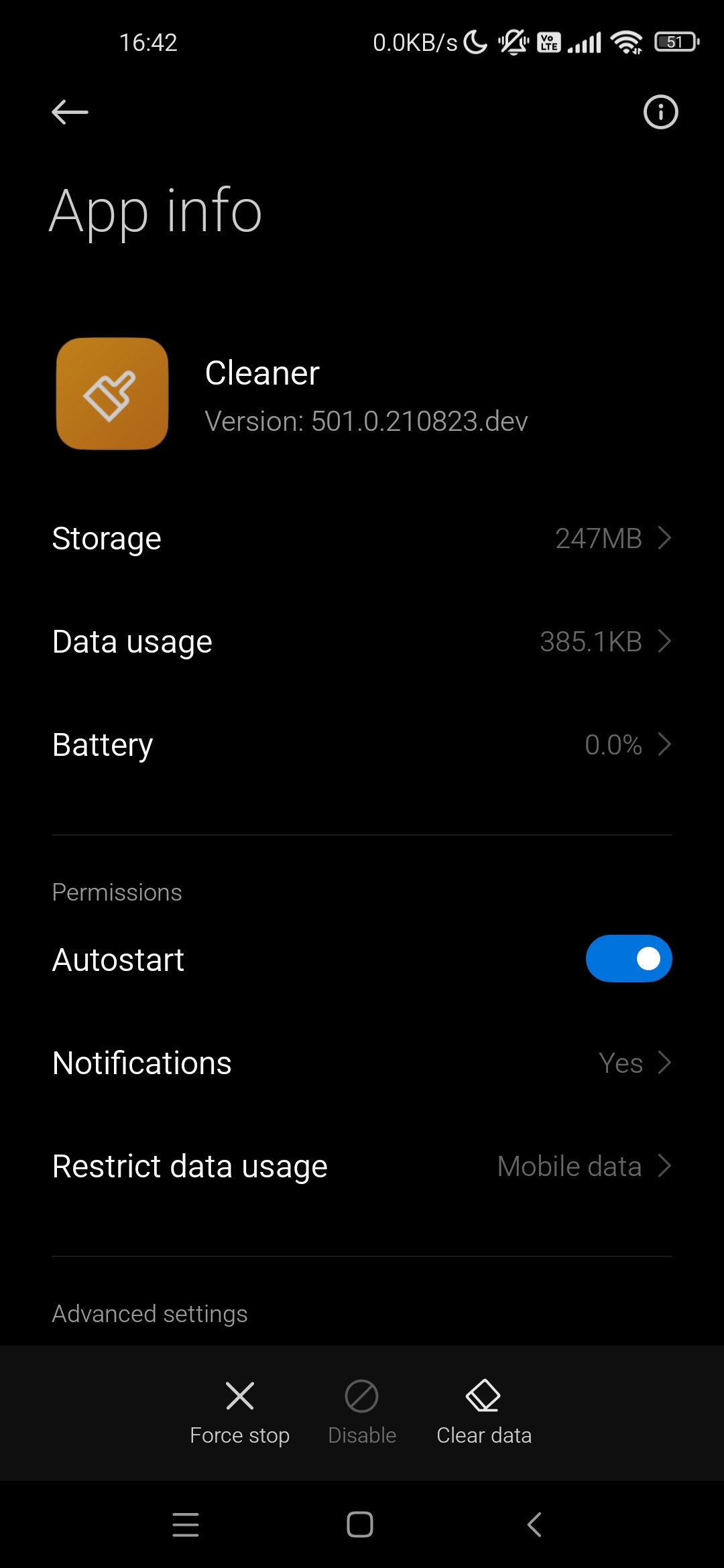Open the info icon in the top bar
Viewport: 724px width, 1568px height.
click(660, 112)
